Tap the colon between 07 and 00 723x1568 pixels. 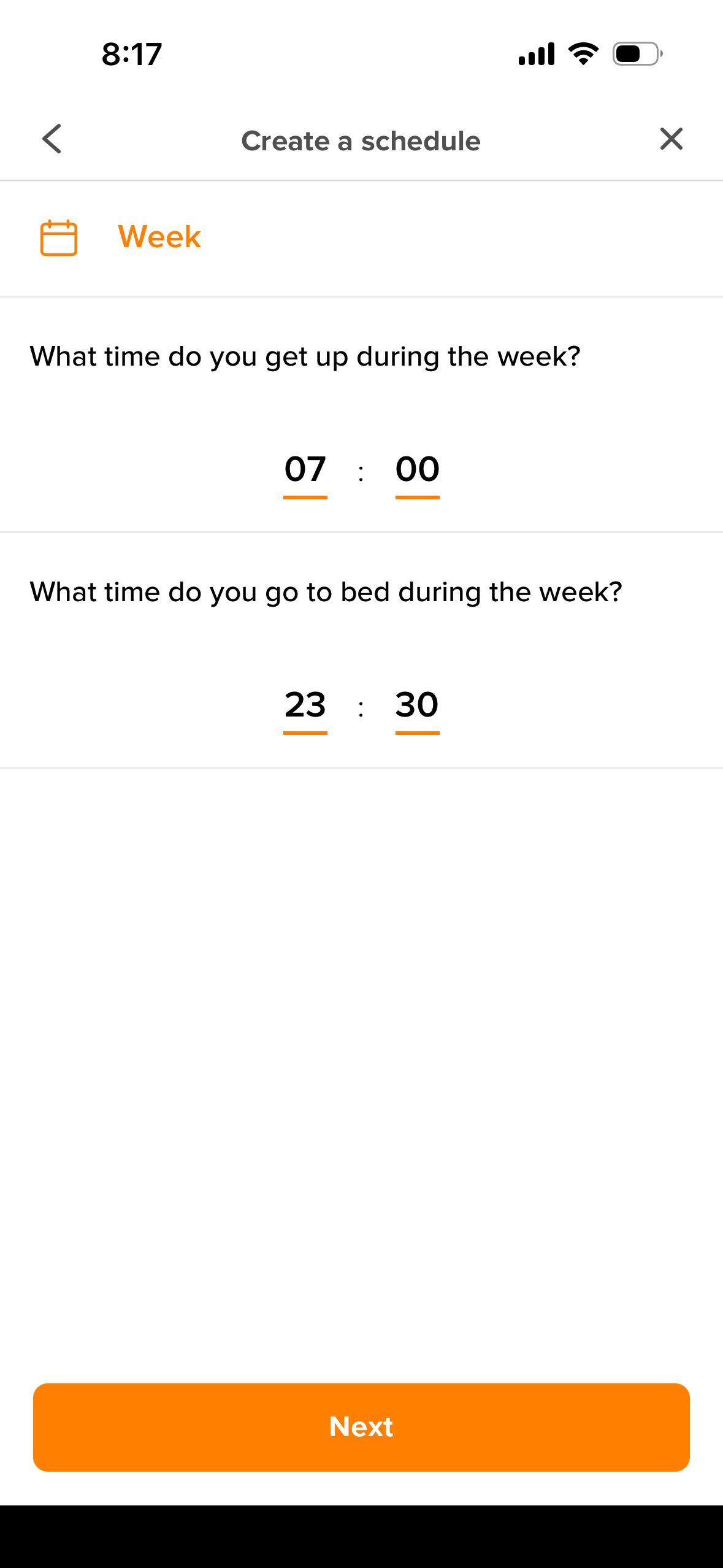coord(361,471)
